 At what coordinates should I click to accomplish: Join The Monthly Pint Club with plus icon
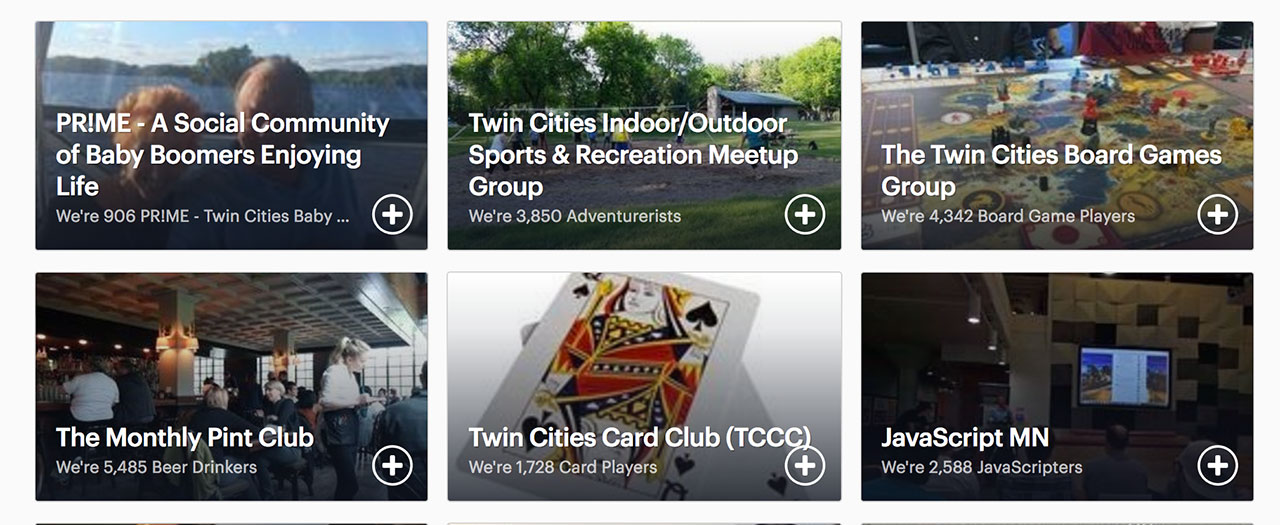click(x=392, y=465)
